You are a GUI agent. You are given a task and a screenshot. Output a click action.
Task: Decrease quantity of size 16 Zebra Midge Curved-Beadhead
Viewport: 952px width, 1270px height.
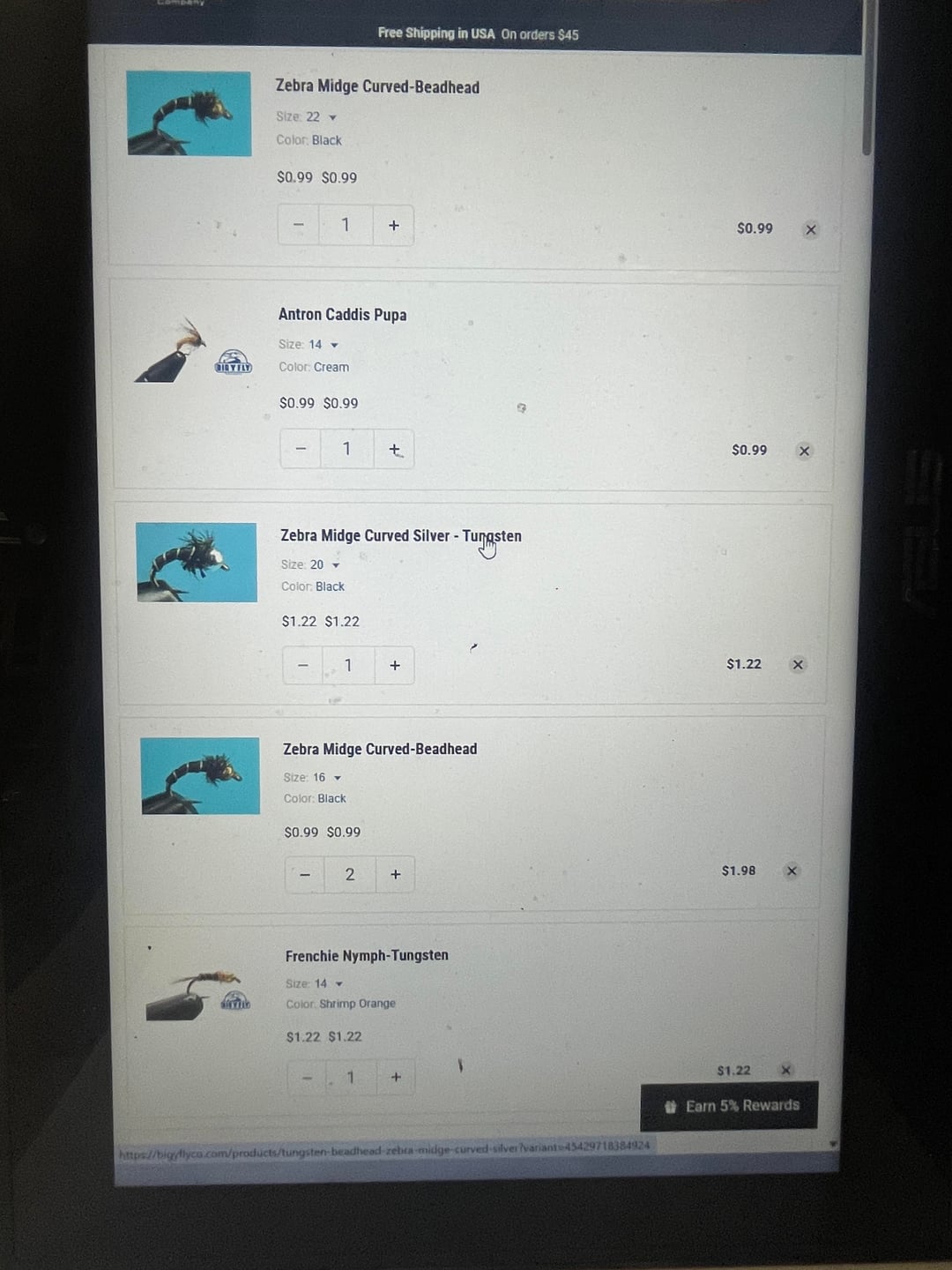pyautogui.click(x=305, y=875)
